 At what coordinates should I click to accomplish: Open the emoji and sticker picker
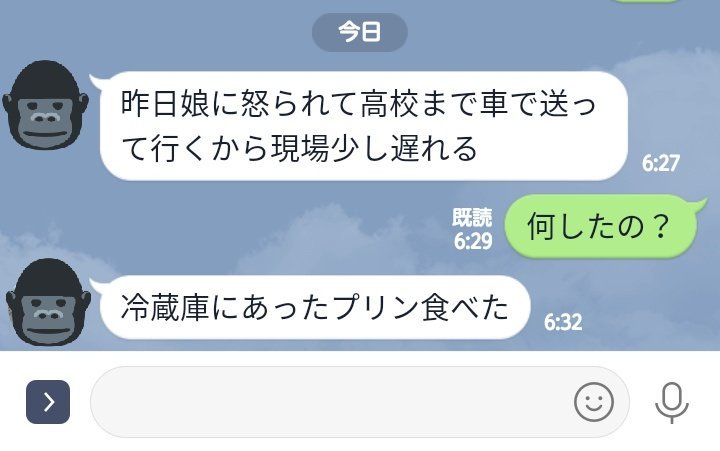point(593,402)
